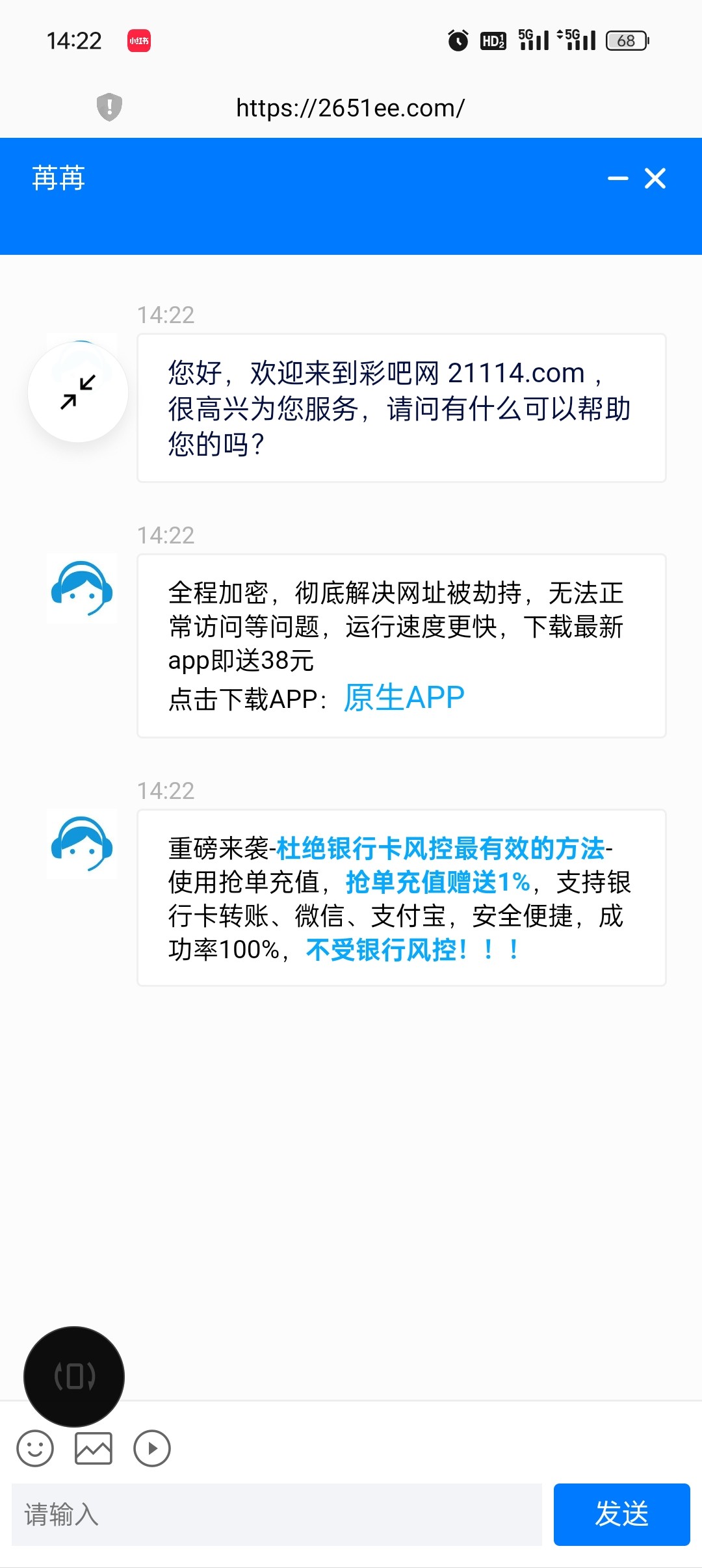Attach an image to the chat
This screenshot has height=1568, width=702.
point(94,1448)
